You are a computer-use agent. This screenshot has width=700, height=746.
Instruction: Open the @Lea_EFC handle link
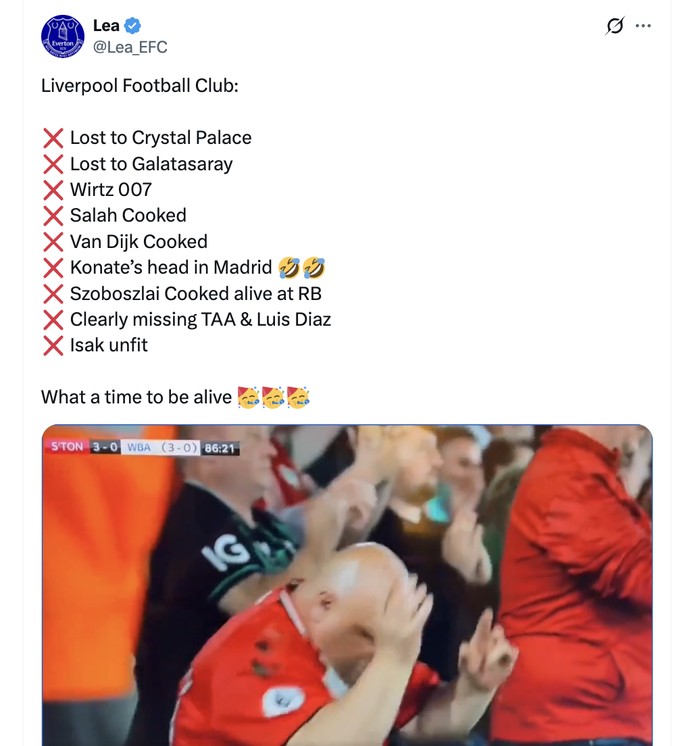tap(130, 47)
